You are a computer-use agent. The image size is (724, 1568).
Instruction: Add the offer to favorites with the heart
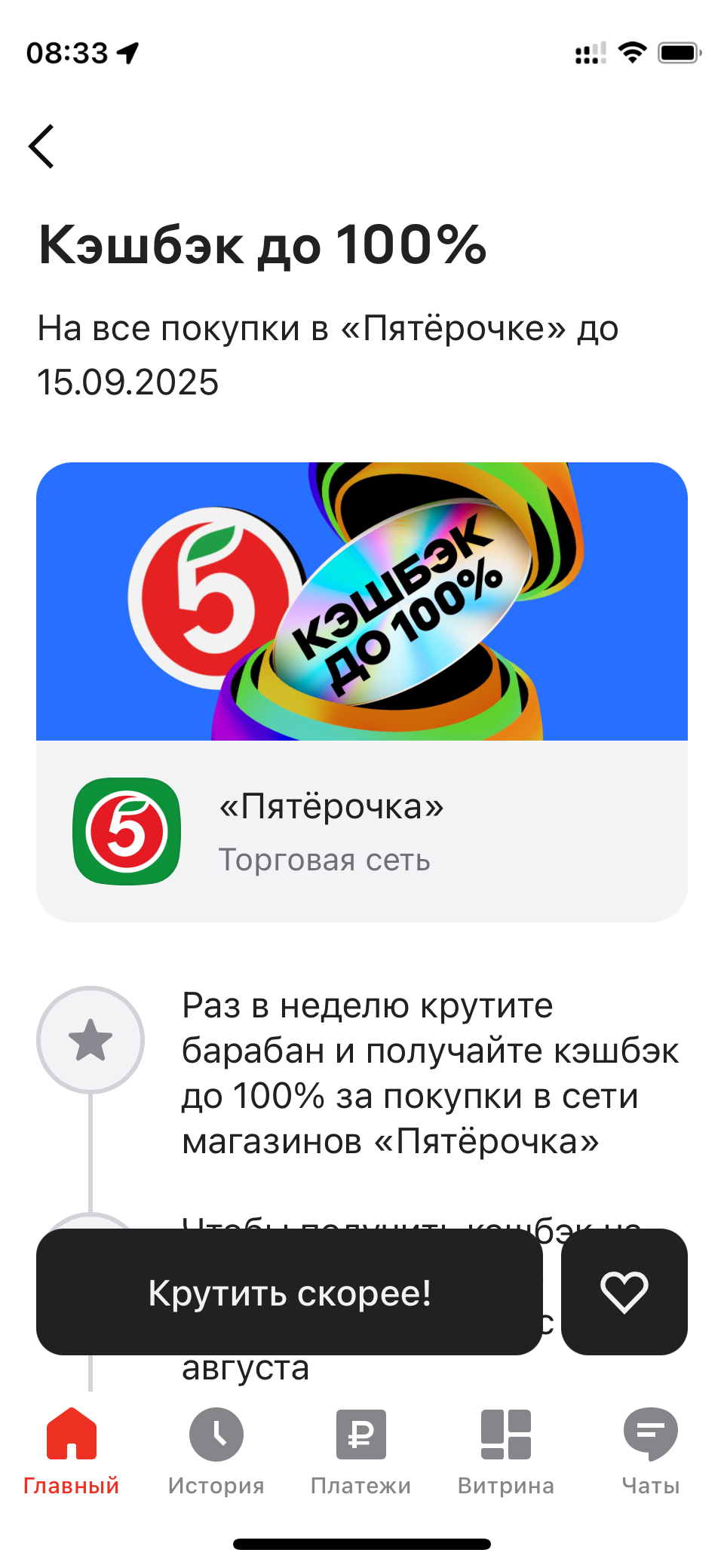point(624,1293)
